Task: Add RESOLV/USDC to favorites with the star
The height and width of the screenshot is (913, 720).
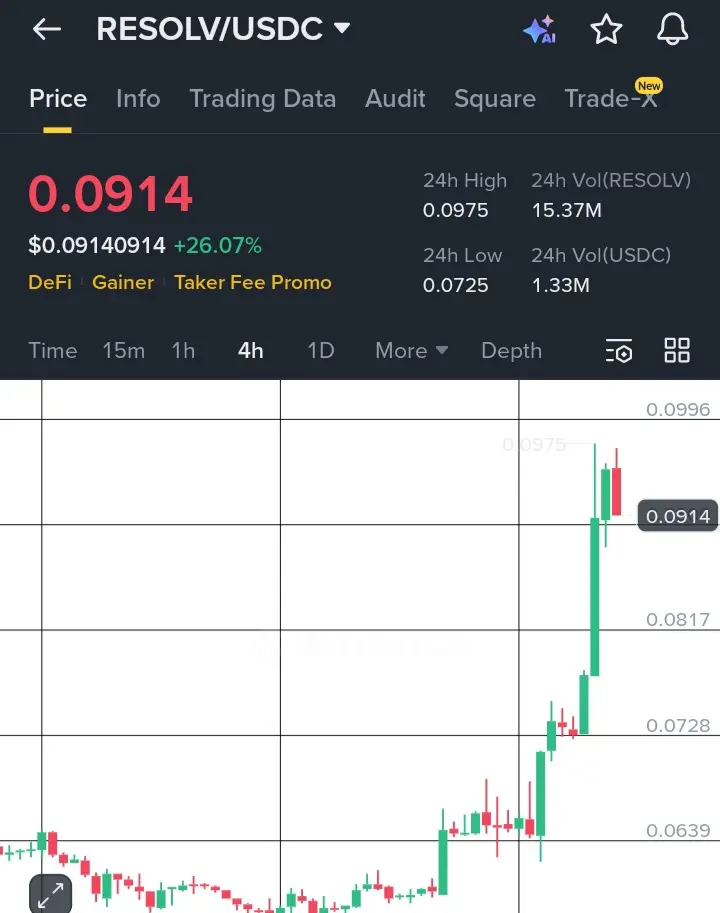Action: tap(606, 30)
